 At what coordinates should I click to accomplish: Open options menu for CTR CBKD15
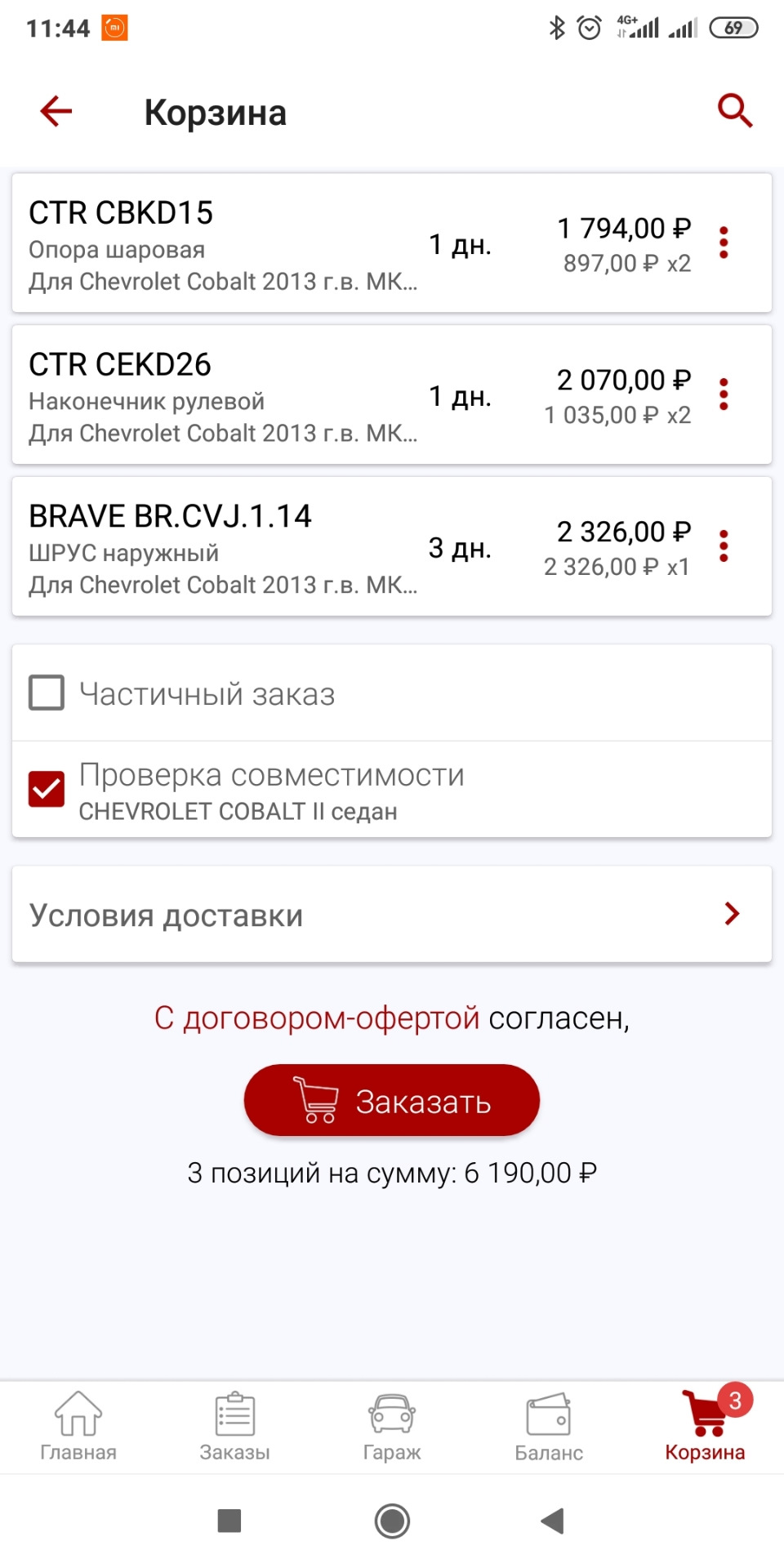pos(724,243)
